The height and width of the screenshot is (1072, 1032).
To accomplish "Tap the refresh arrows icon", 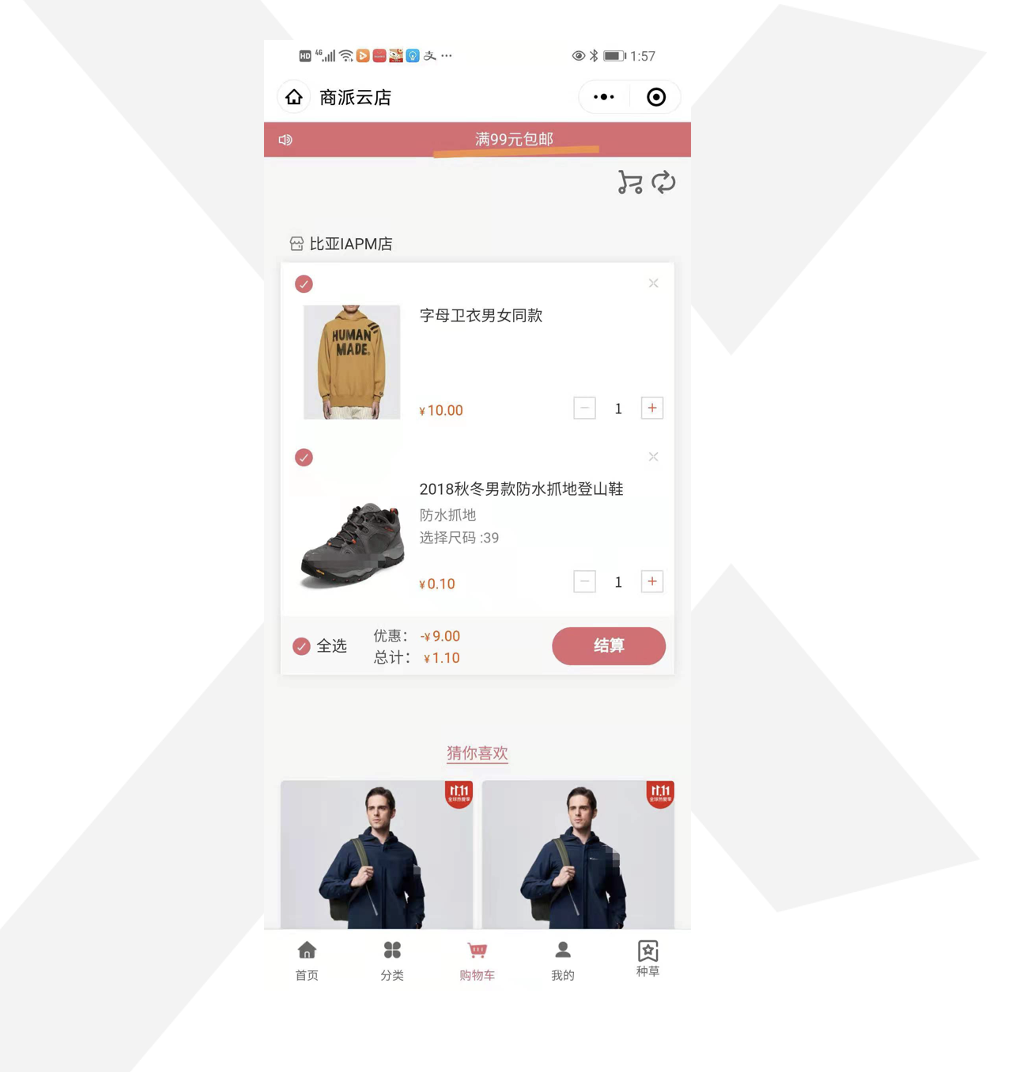I will point(663,182).
